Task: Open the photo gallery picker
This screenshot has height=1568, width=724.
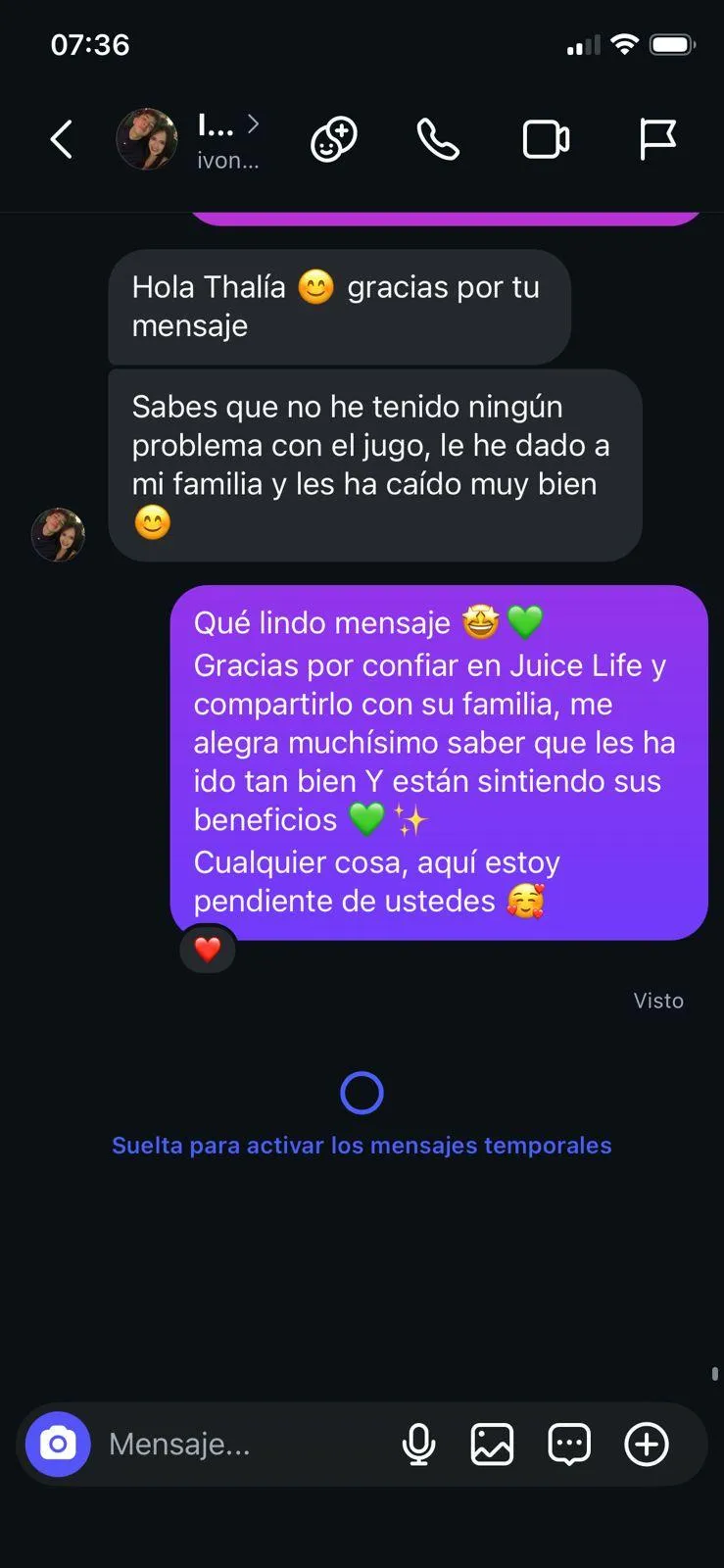Action: (x=492, y=1444)
